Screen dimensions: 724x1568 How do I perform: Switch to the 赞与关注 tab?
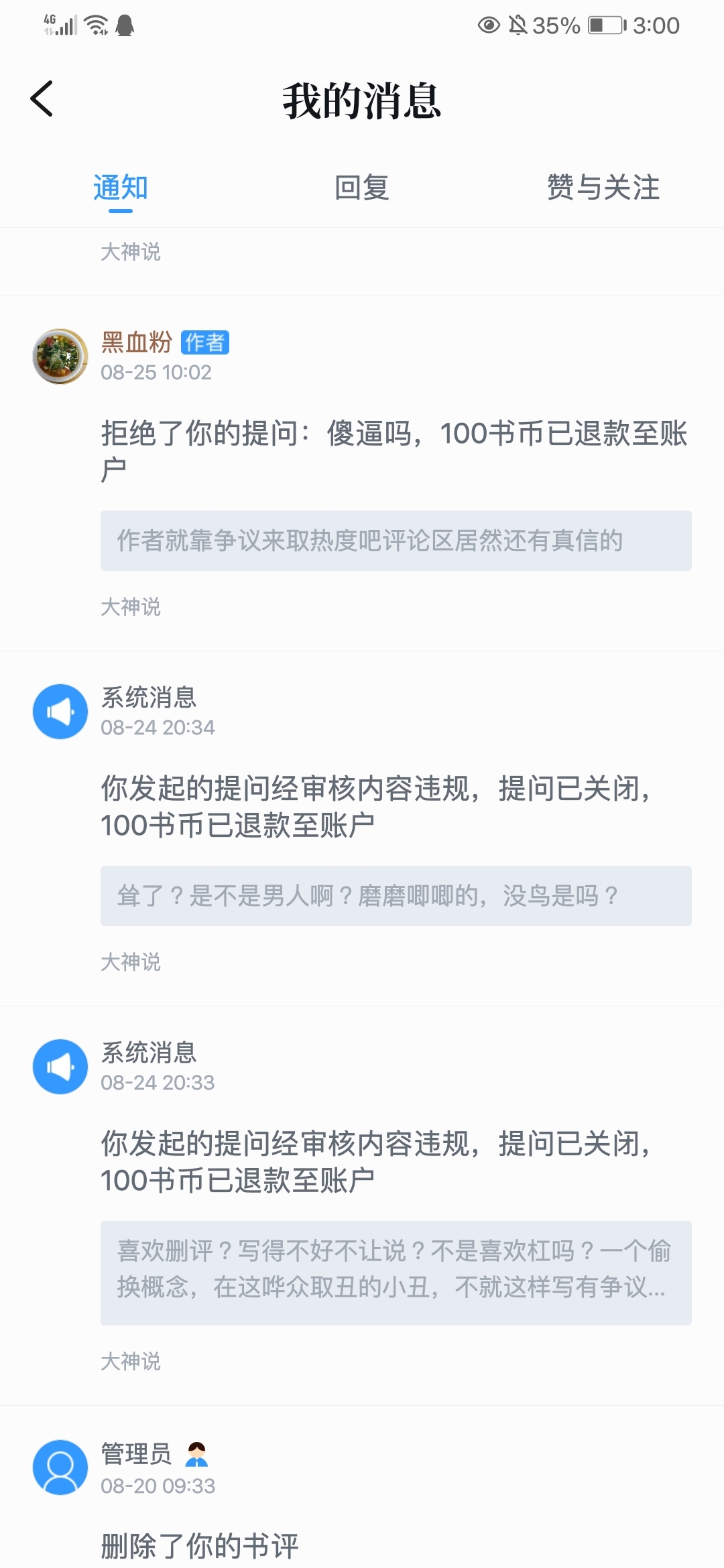(603, 188)
